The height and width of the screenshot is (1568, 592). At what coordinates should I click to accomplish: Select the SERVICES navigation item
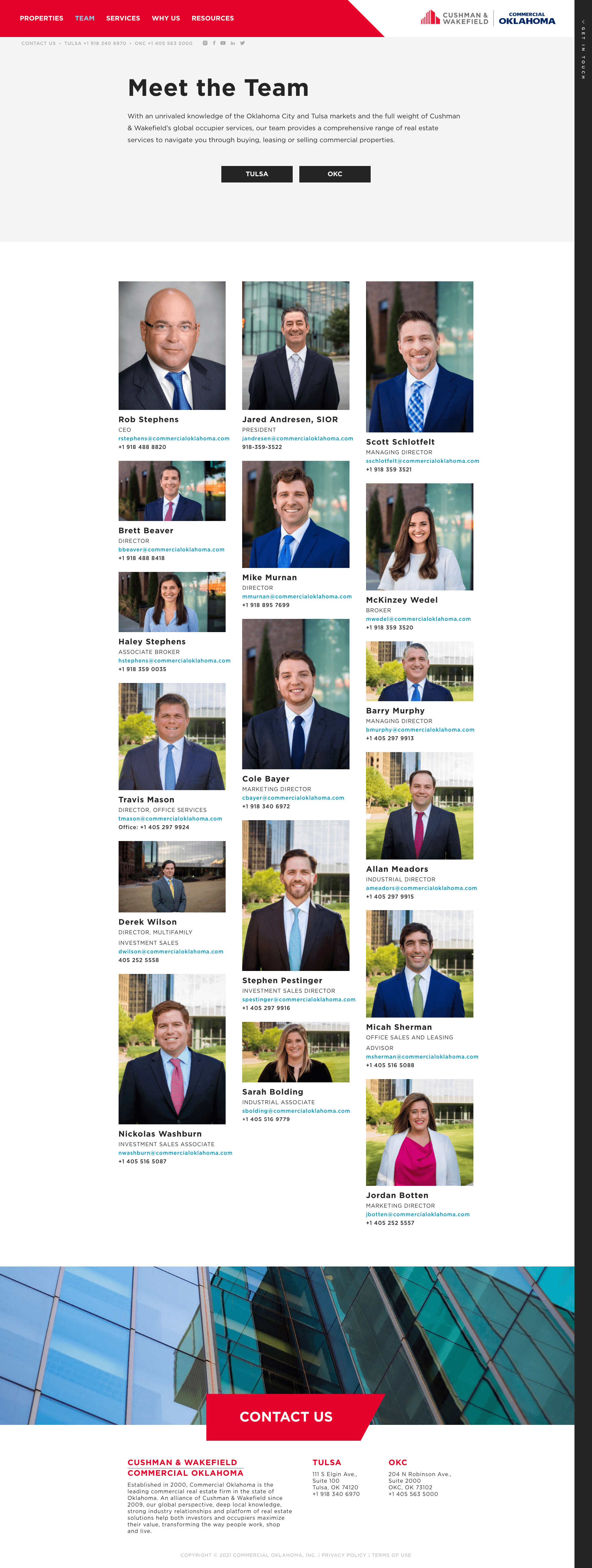pyautogui.click(x=123, y=18)
